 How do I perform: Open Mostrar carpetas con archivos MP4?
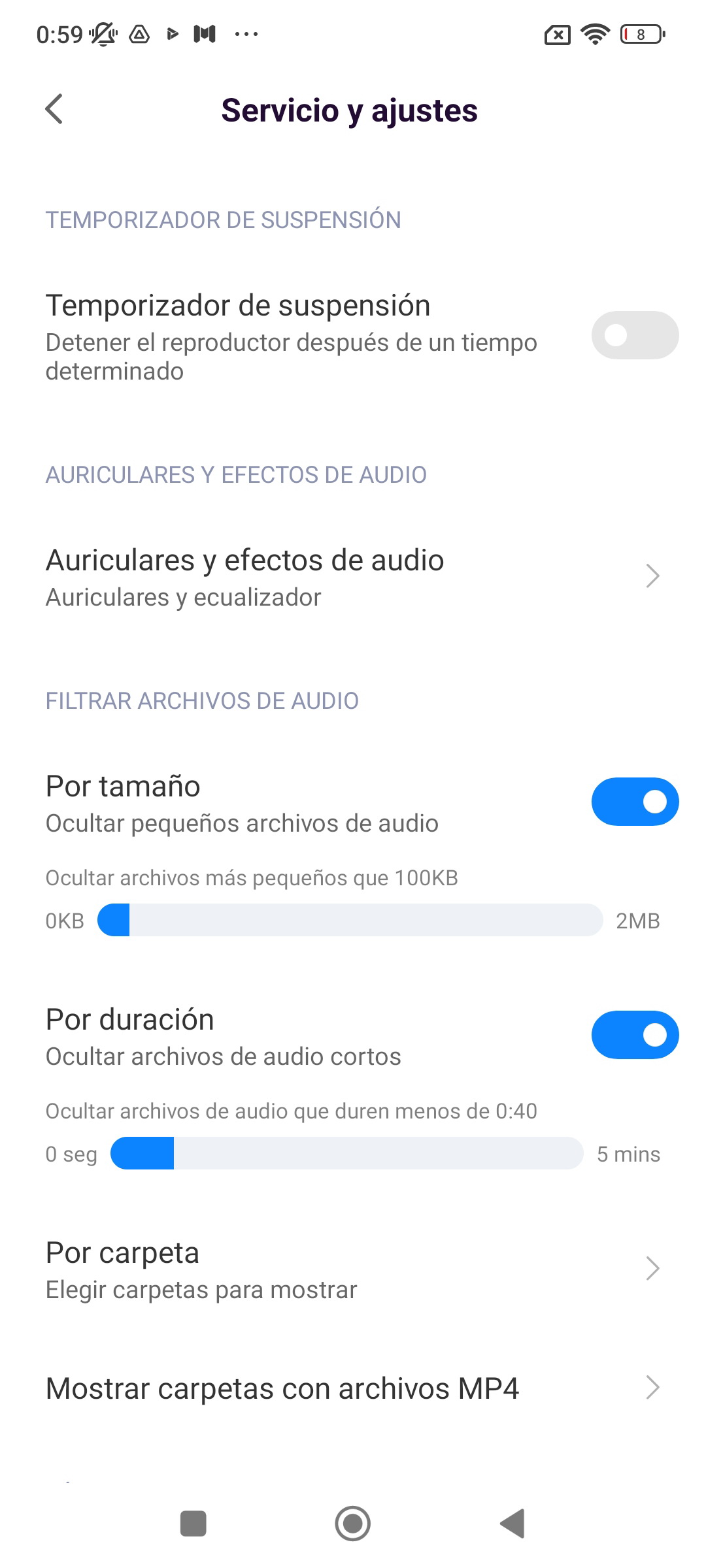353,1388
